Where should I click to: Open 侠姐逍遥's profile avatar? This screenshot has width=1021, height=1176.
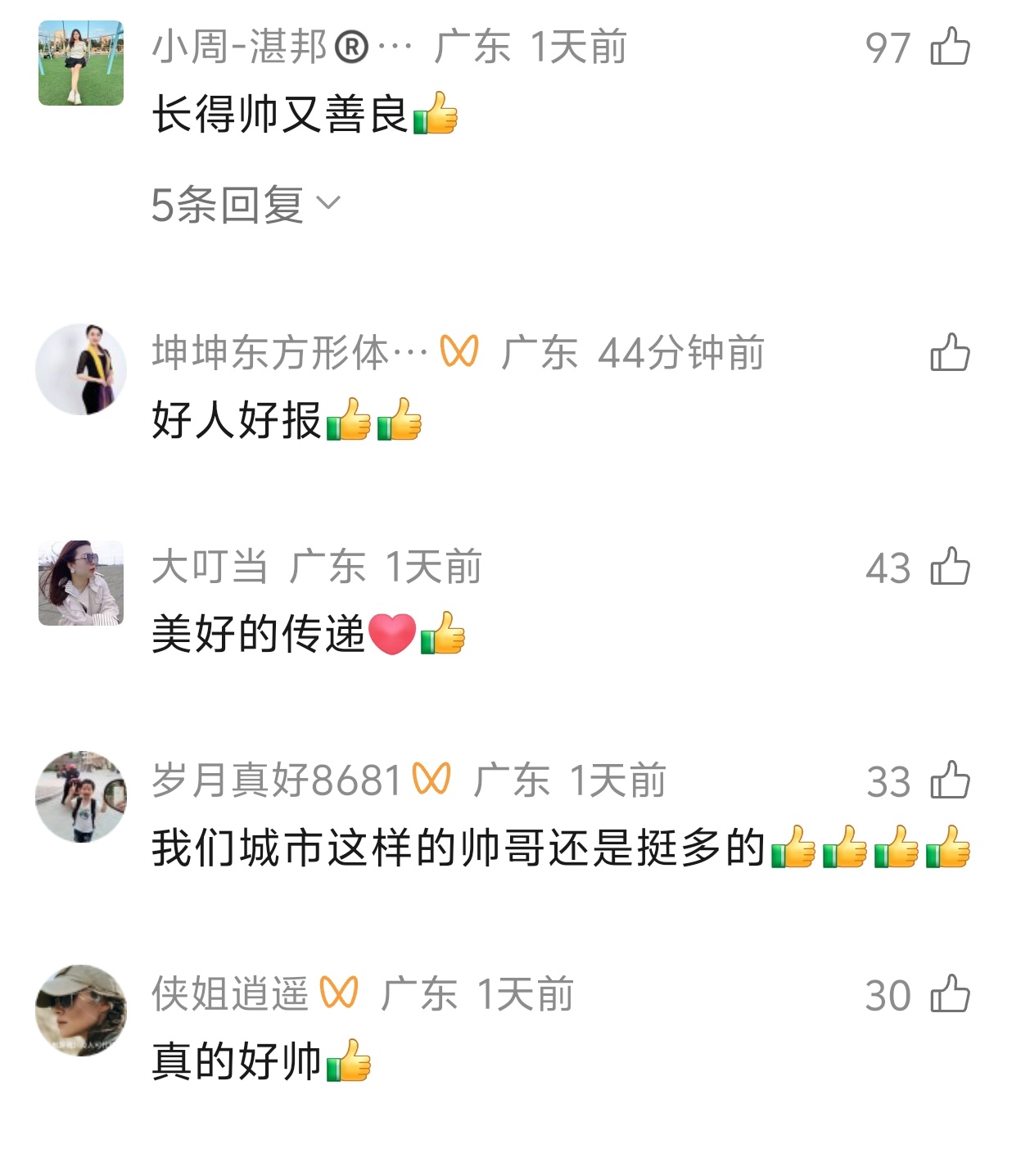[x=81, y=1011]
